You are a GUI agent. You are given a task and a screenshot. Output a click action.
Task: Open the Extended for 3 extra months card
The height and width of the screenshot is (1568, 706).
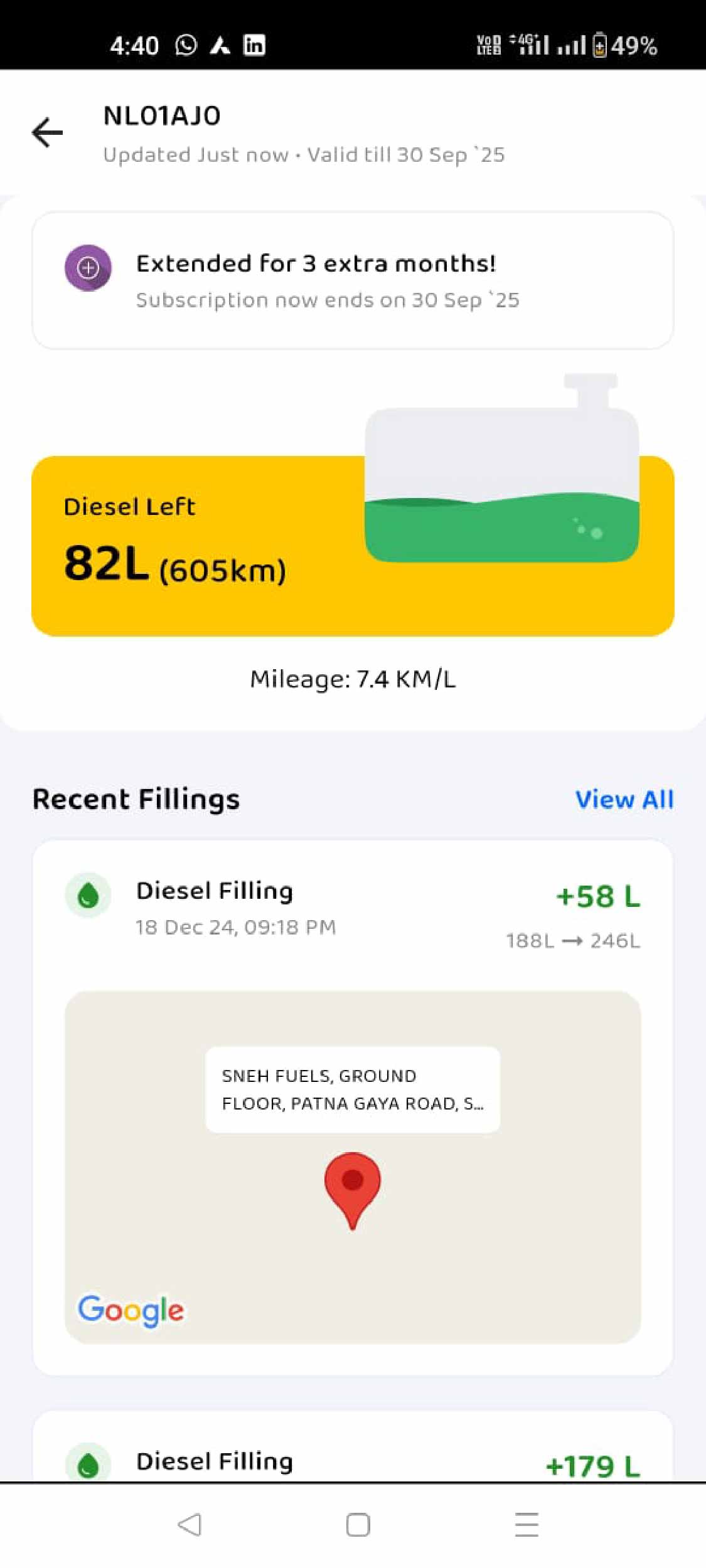click(x=352, y=280)
